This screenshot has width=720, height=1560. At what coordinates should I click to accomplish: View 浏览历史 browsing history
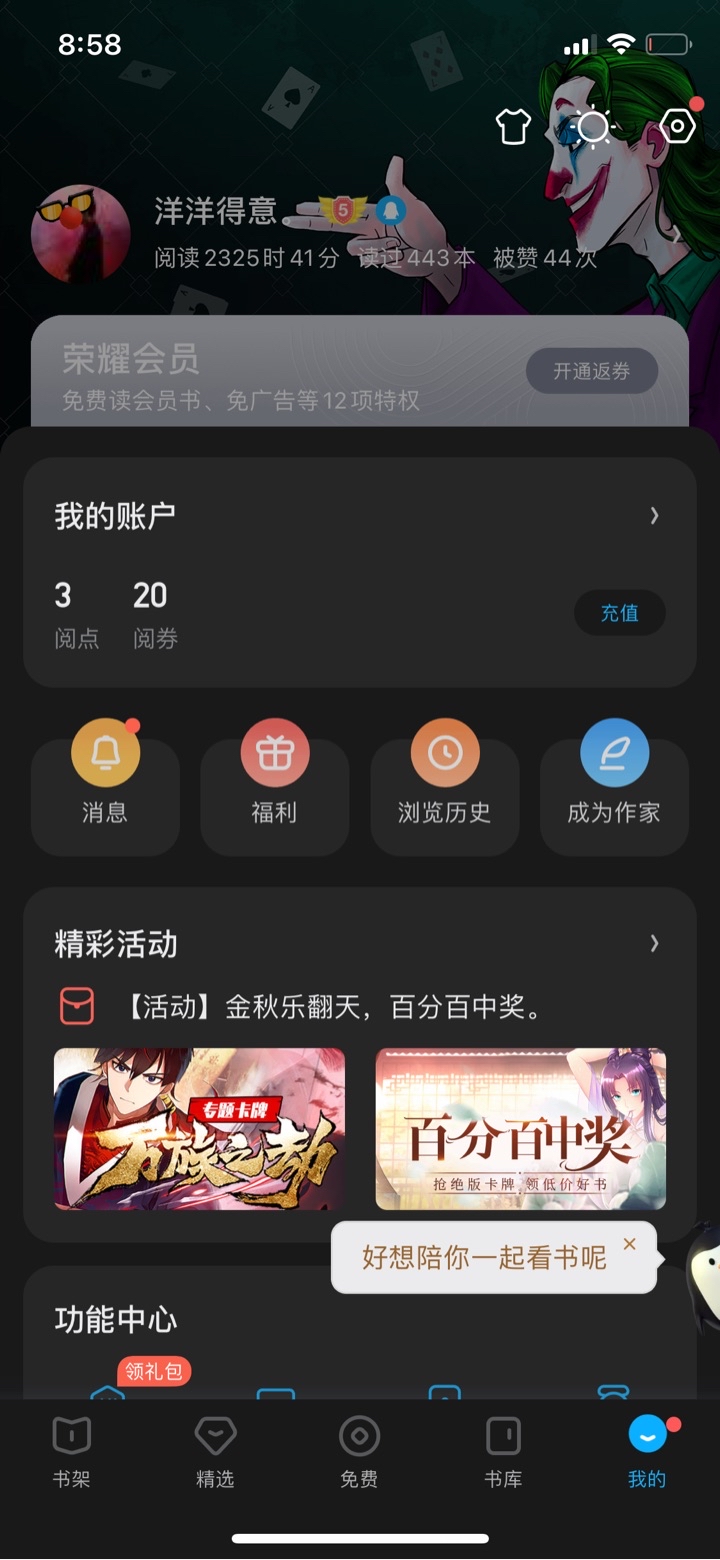445,787
